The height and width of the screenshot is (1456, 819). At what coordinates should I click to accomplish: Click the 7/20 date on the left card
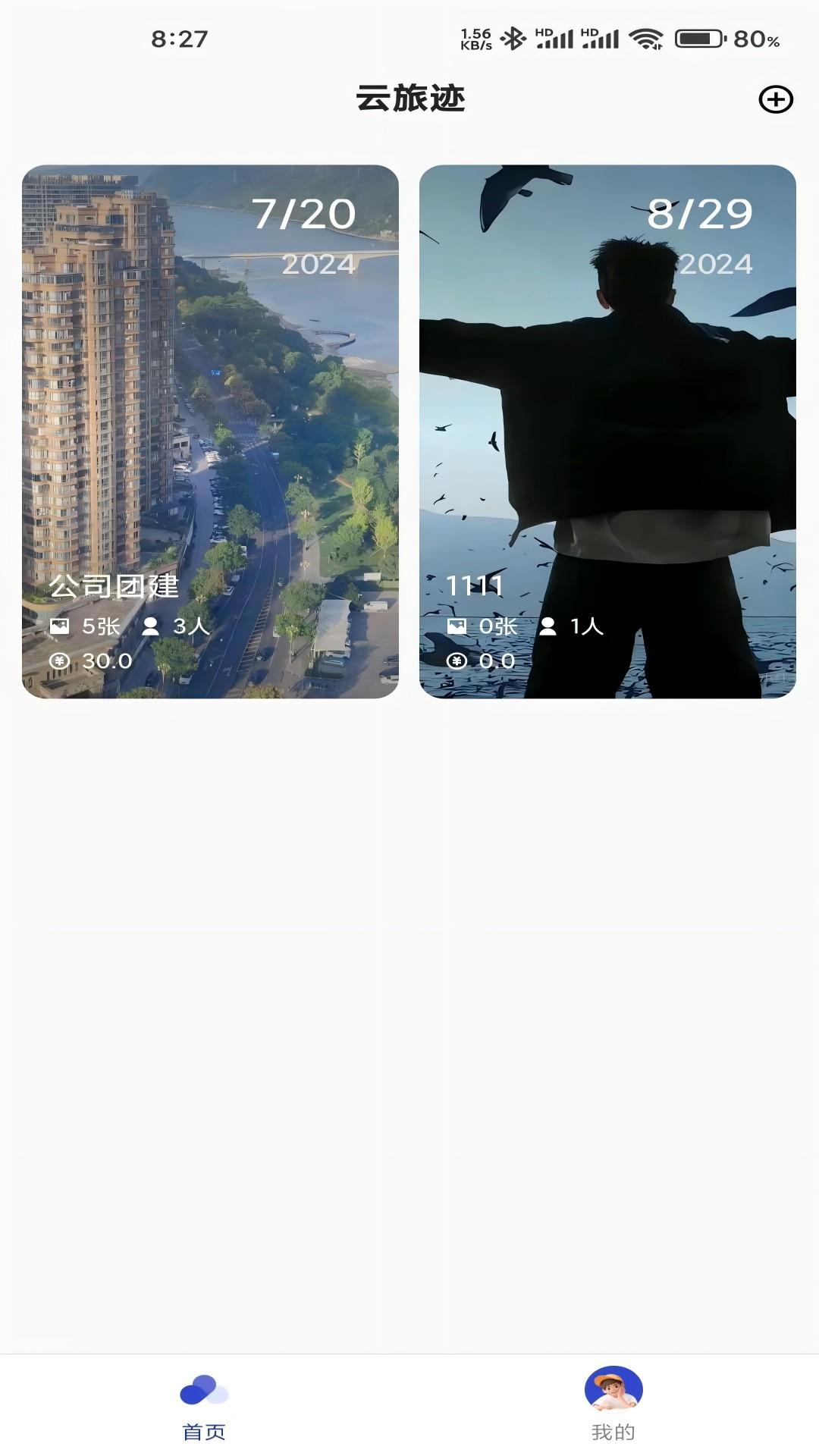306,214
